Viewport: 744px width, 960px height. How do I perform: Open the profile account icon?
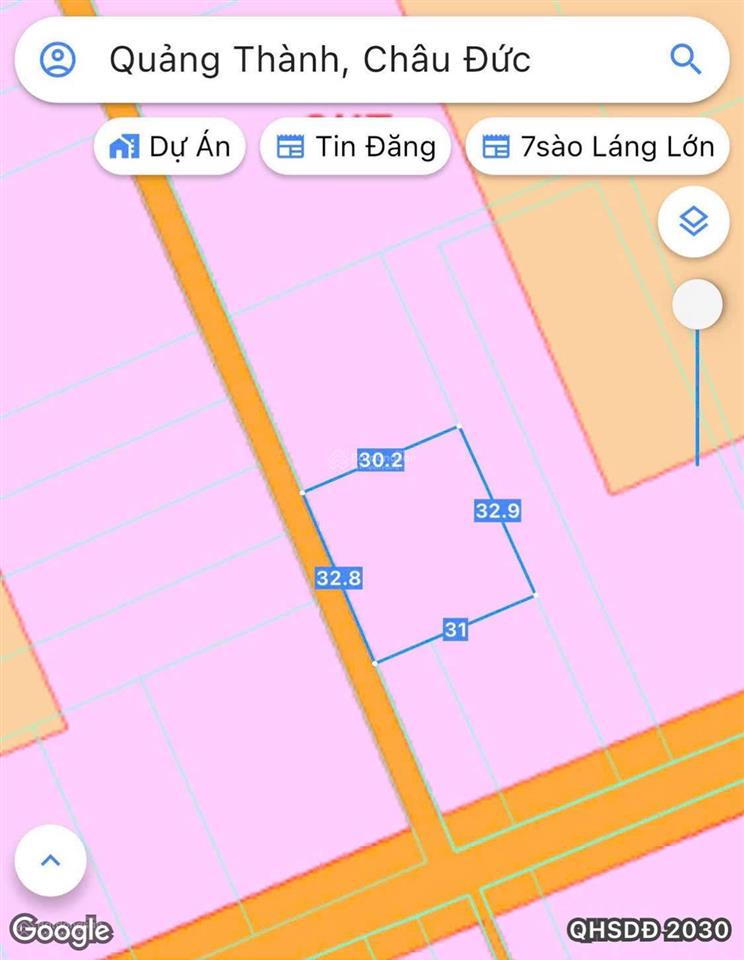pyautogui.click(x=58, y=60)
